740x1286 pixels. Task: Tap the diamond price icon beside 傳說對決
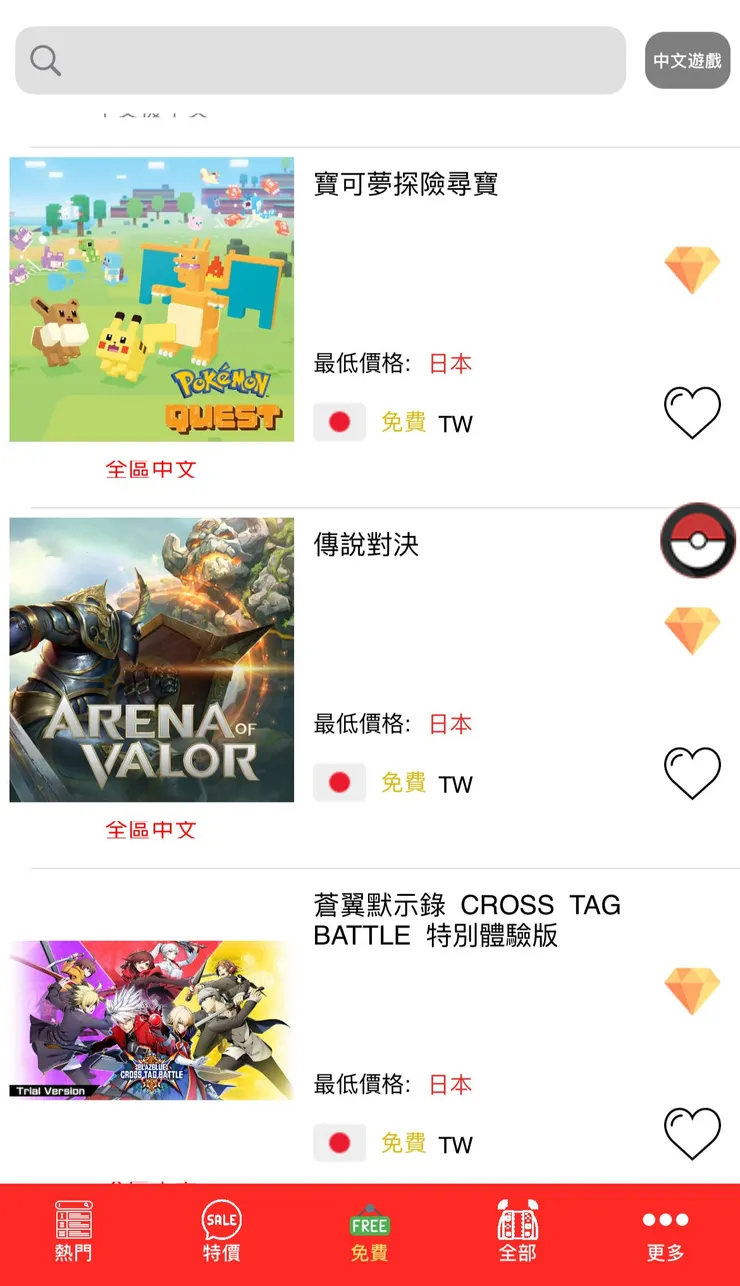693,630
